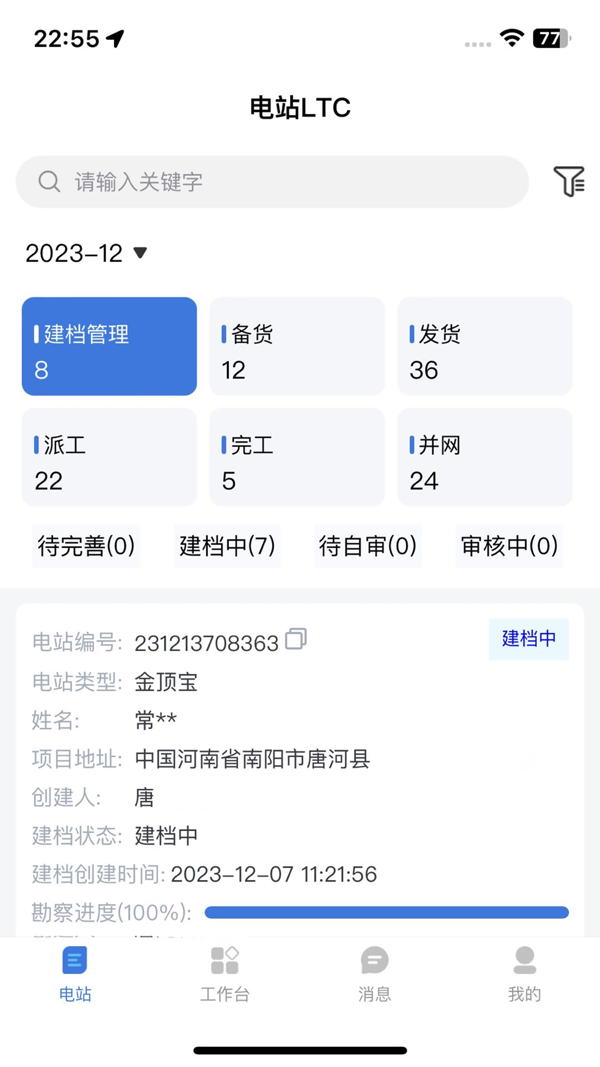Switch to the 我的 tab
Screen dimensions: 600x1067
(524, 973)
